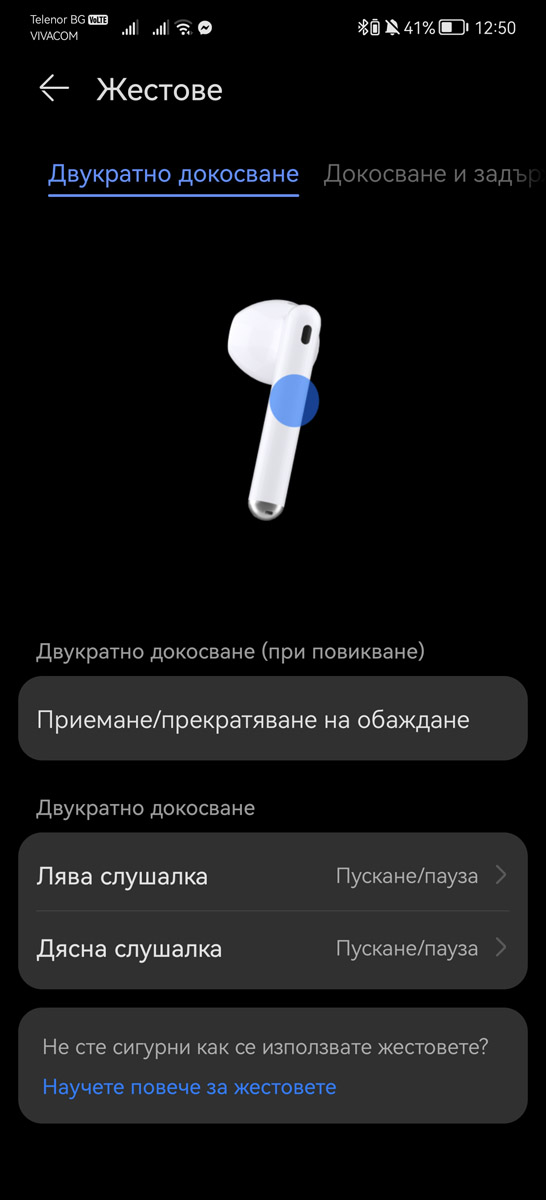Open the Научете повече за жестовете link
Screen dimensions: 546x1200
tap(189, 1087)
